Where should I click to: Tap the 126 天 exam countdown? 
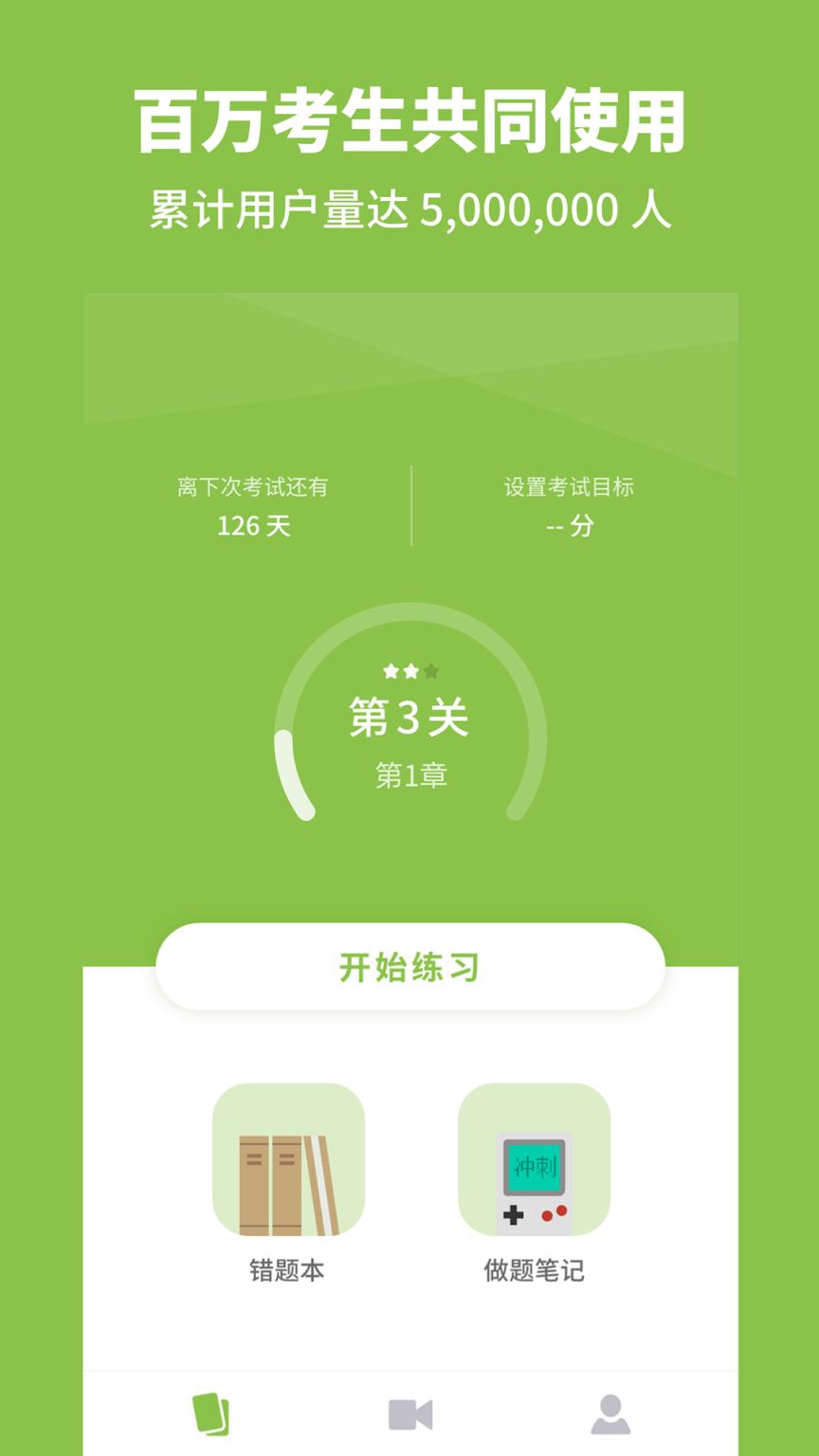pos(254,525)
